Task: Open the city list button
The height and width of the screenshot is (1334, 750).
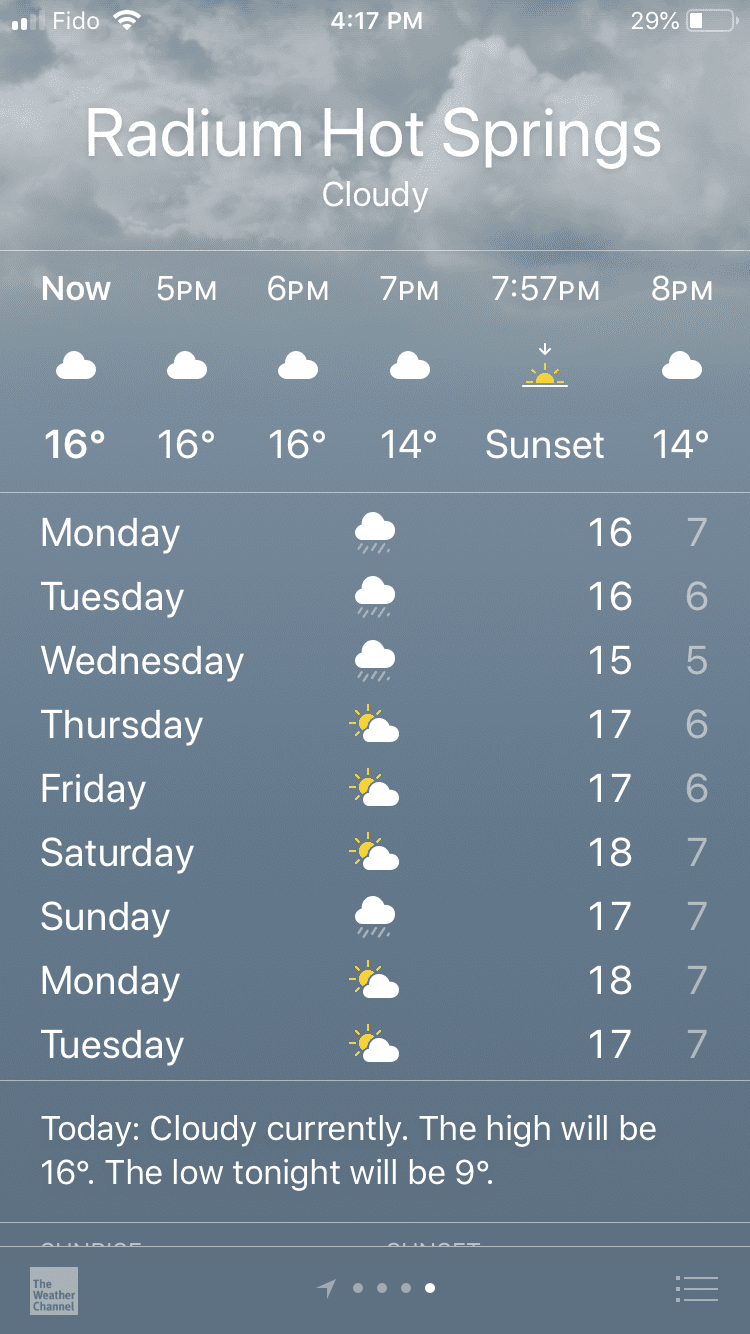Action: tap(696, 1289)
